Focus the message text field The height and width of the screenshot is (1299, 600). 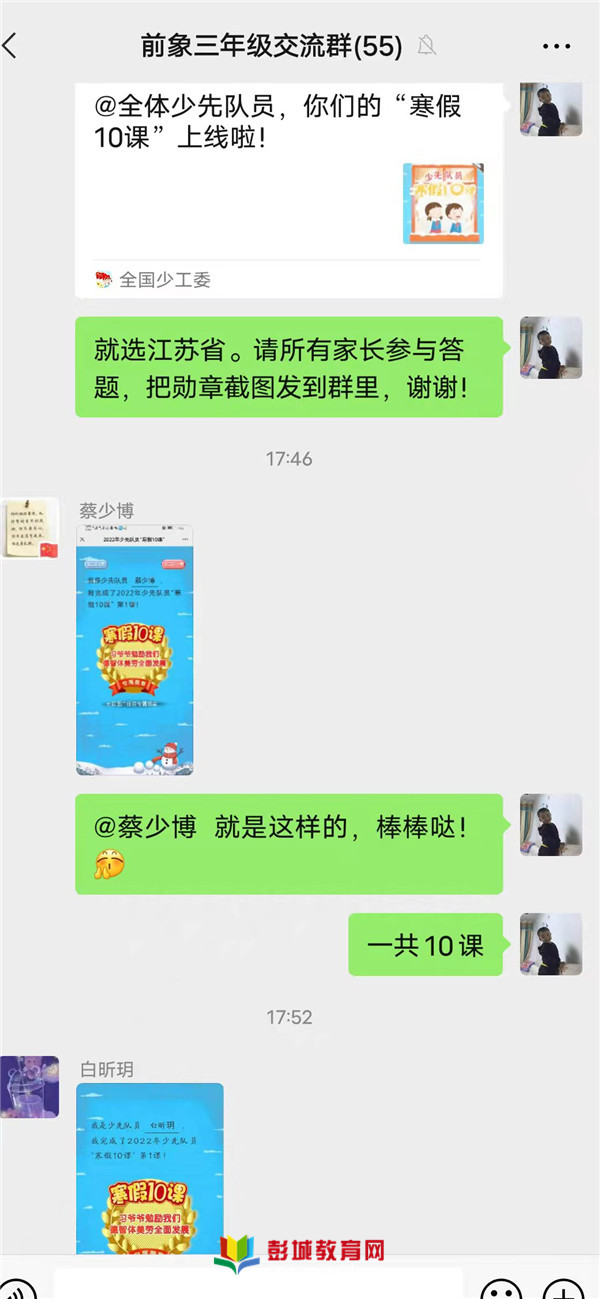258,1285
